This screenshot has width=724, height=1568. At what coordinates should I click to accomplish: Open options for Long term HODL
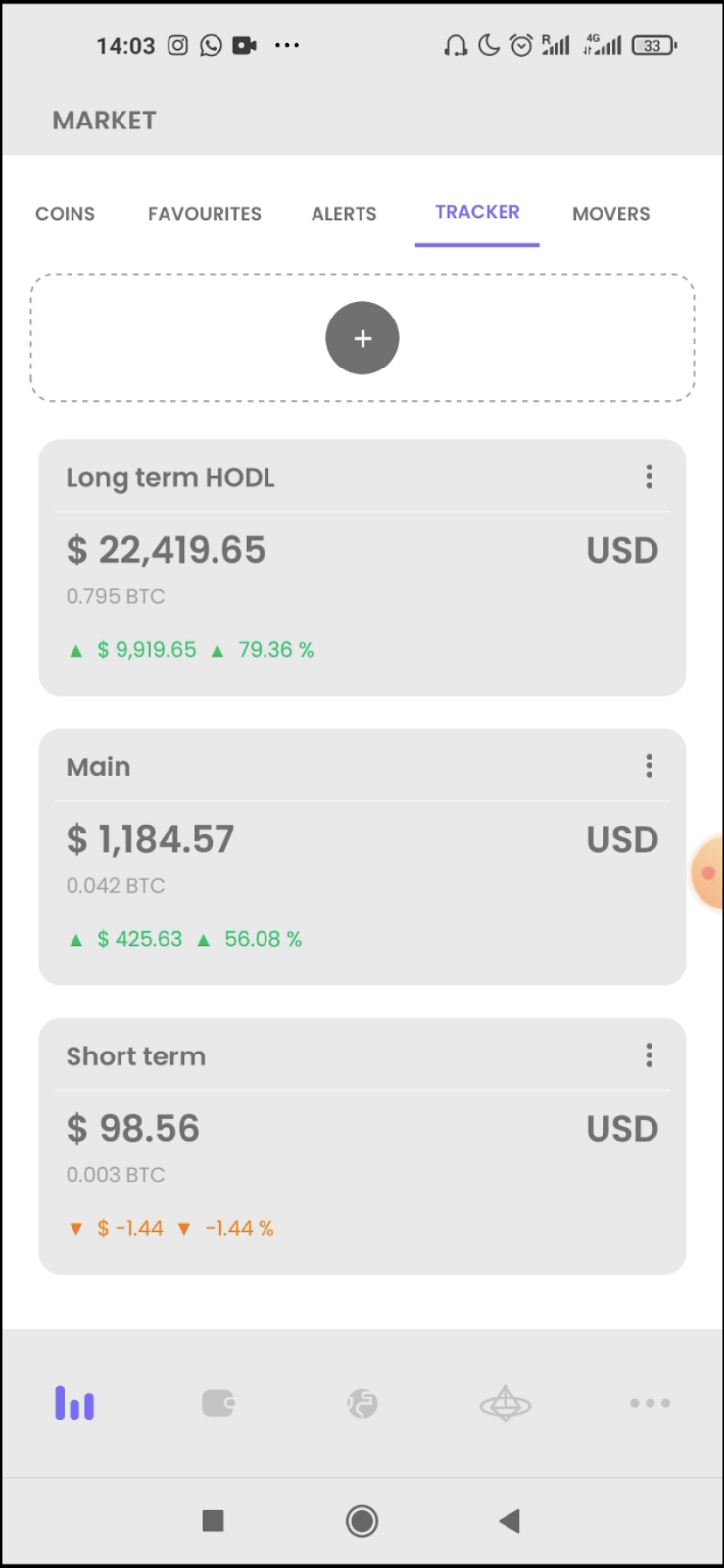[649, 477]
